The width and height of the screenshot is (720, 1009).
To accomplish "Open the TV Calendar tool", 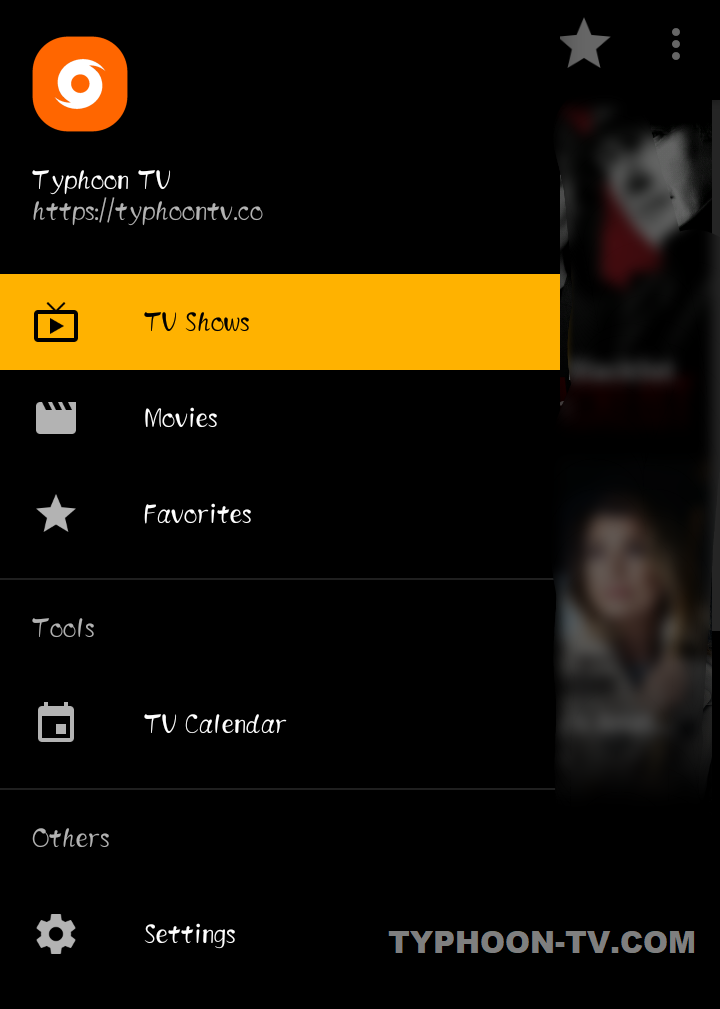I will (214, 724).
